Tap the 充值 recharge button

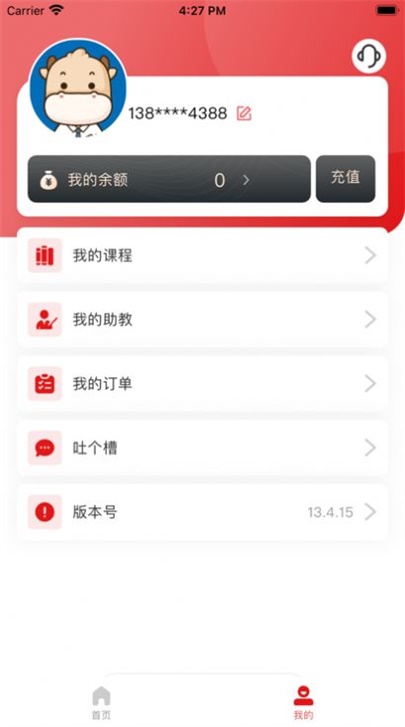pos(346,179)
